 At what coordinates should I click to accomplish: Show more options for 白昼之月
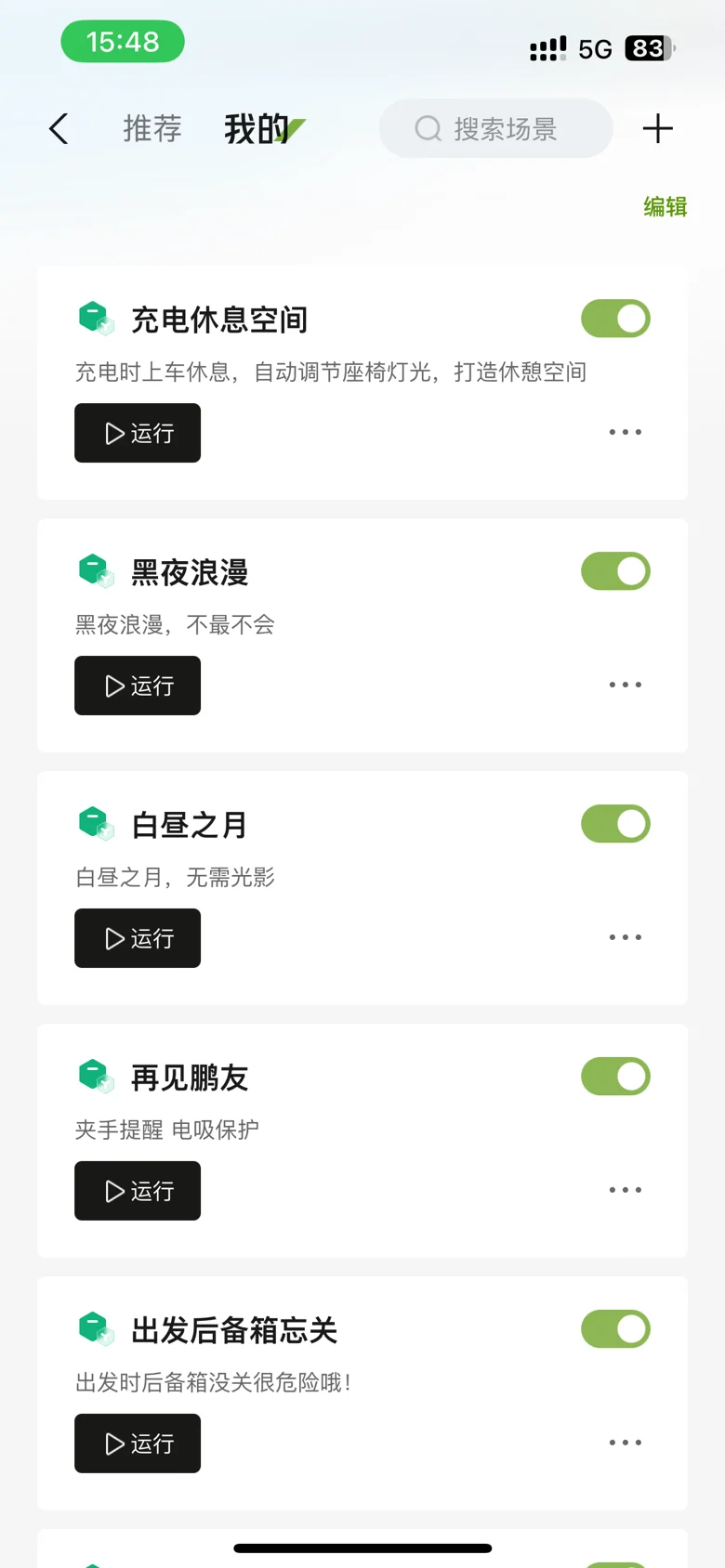tap(625, 937)
